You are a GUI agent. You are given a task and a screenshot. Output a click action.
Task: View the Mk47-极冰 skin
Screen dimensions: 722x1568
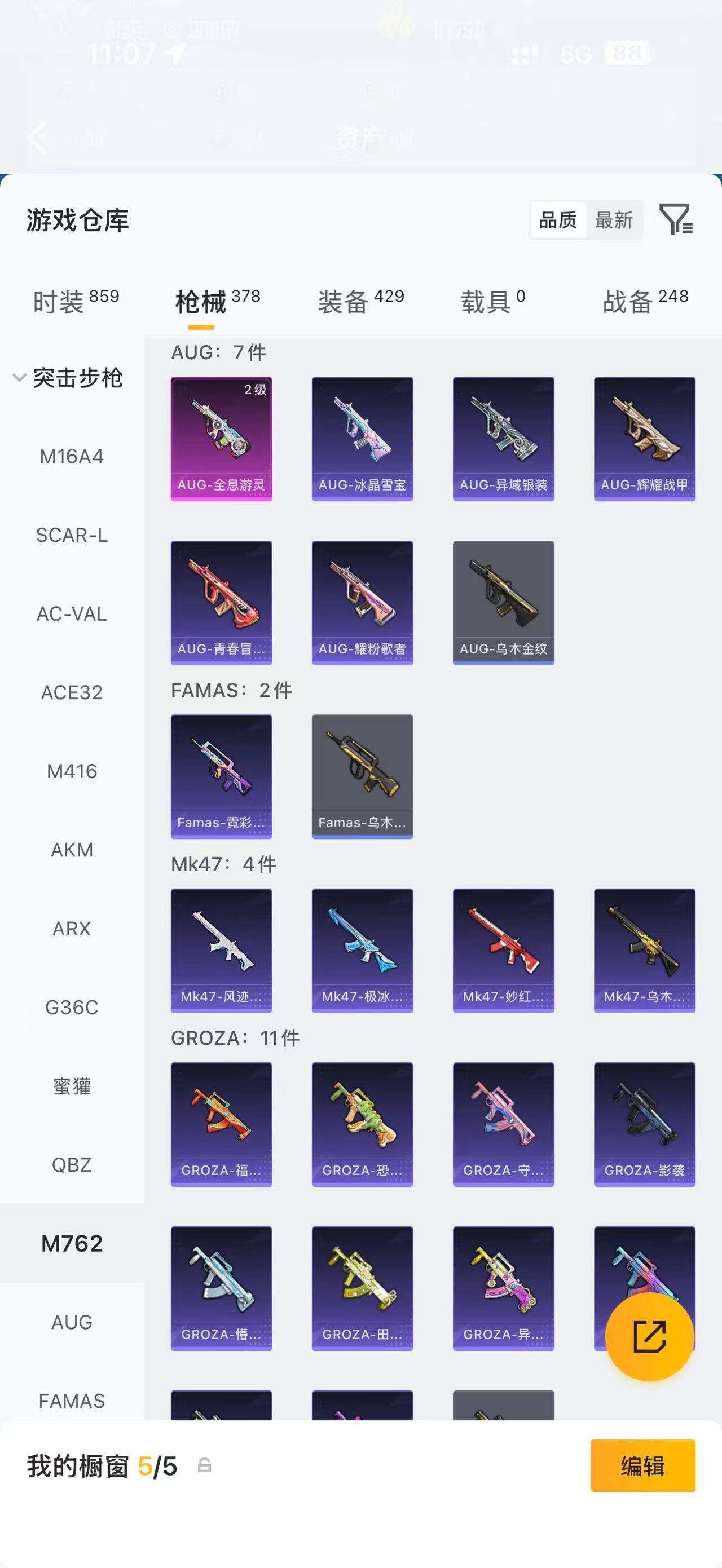tap(362, 951)
